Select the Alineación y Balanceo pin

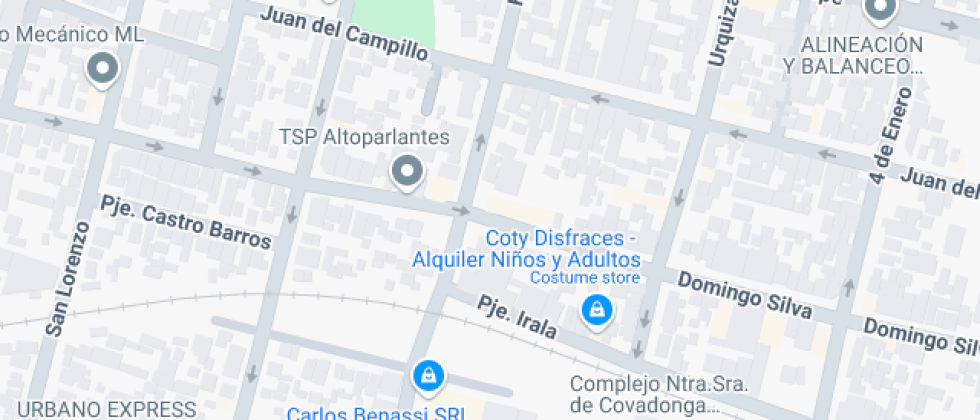click(x=880, y=9)
